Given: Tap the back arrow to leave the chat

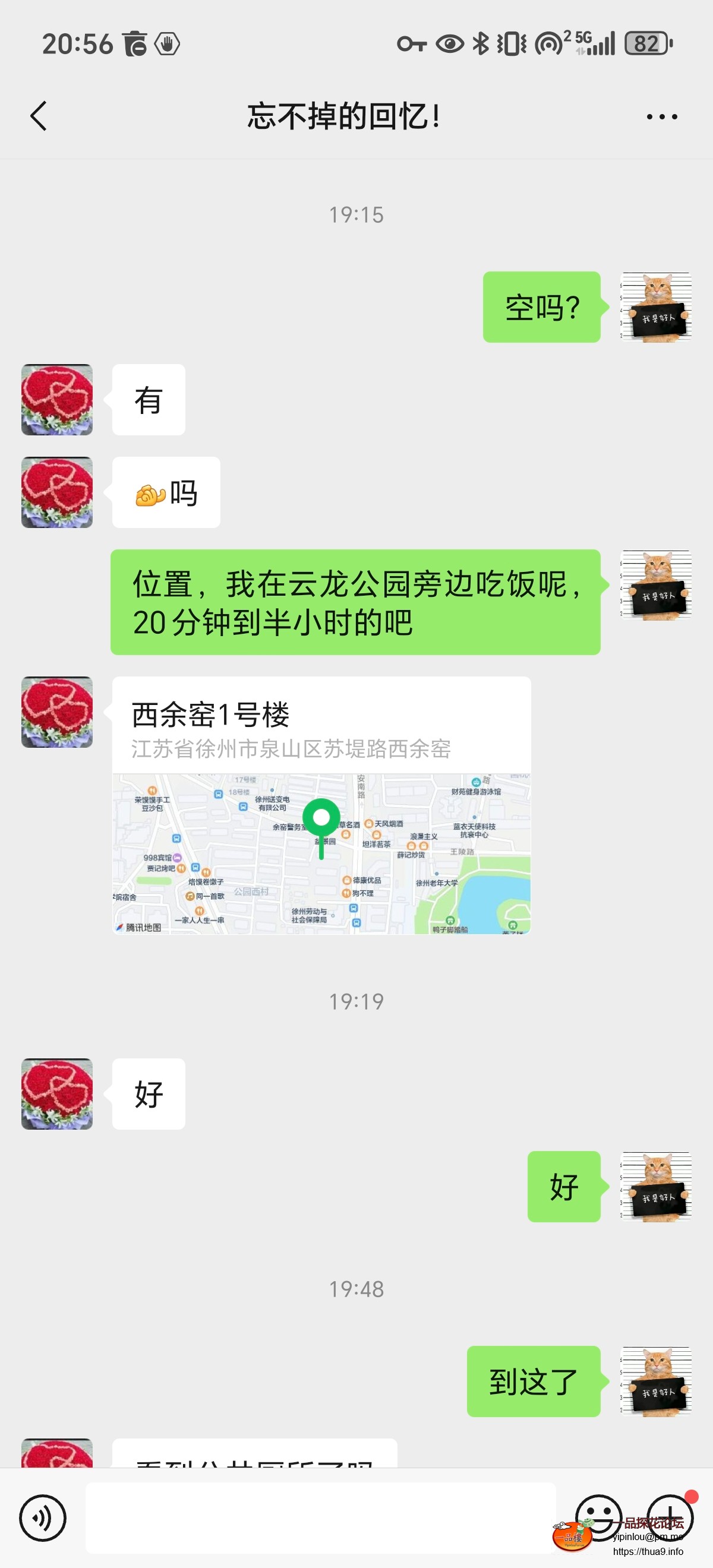Looking at the screenshot, I should (39, 116).
